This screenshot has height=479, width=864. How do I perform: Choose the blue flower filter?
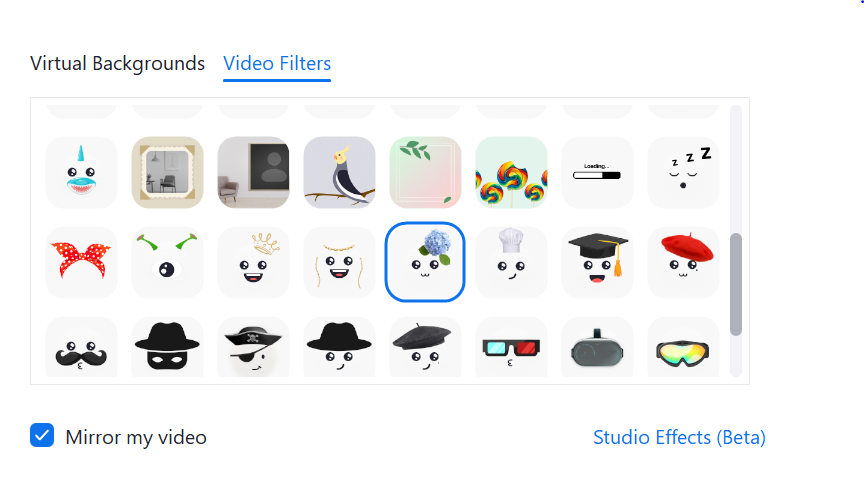(x=425, y=262)
